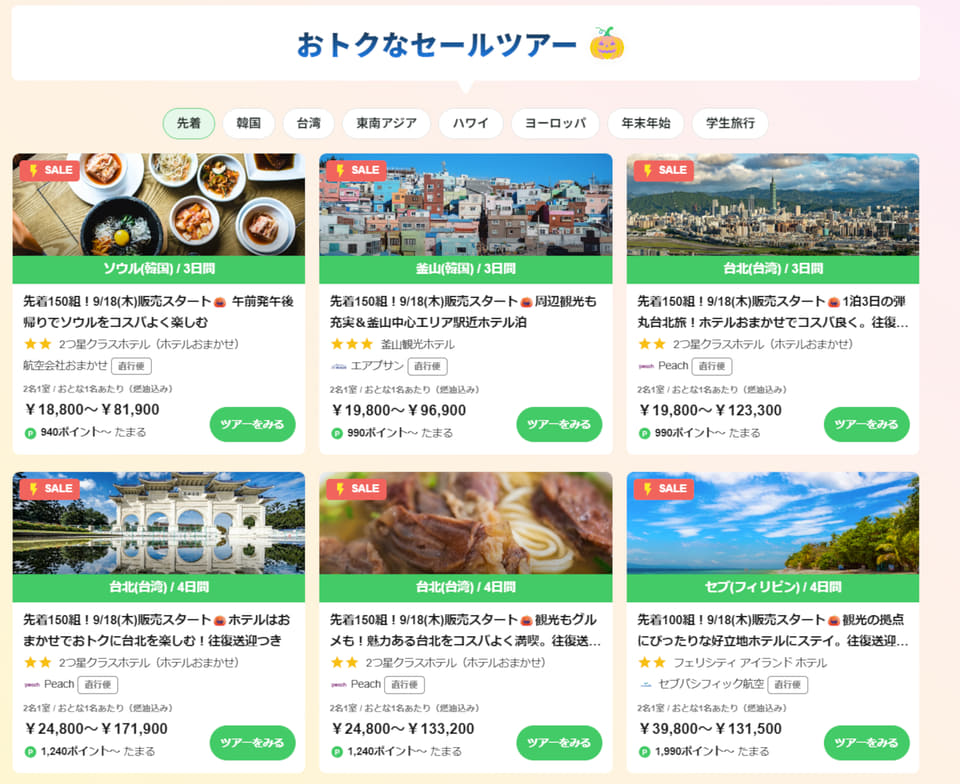This screenshot has width=960, height=784.
Task: Switch to the 韓国 chip
Action: tap(249, 124)
